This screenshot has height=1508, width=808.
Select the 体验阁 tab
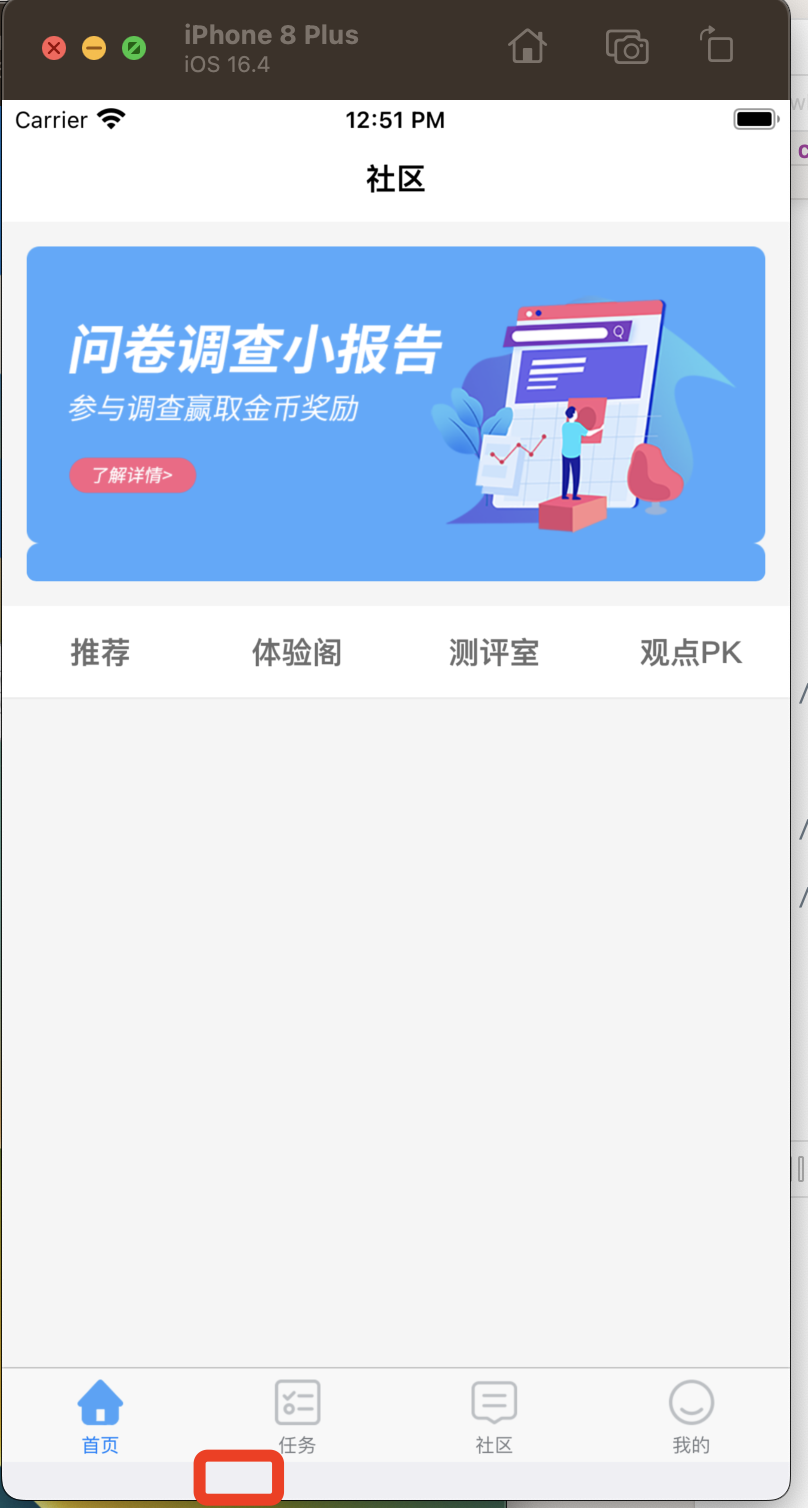click(297, 653)
